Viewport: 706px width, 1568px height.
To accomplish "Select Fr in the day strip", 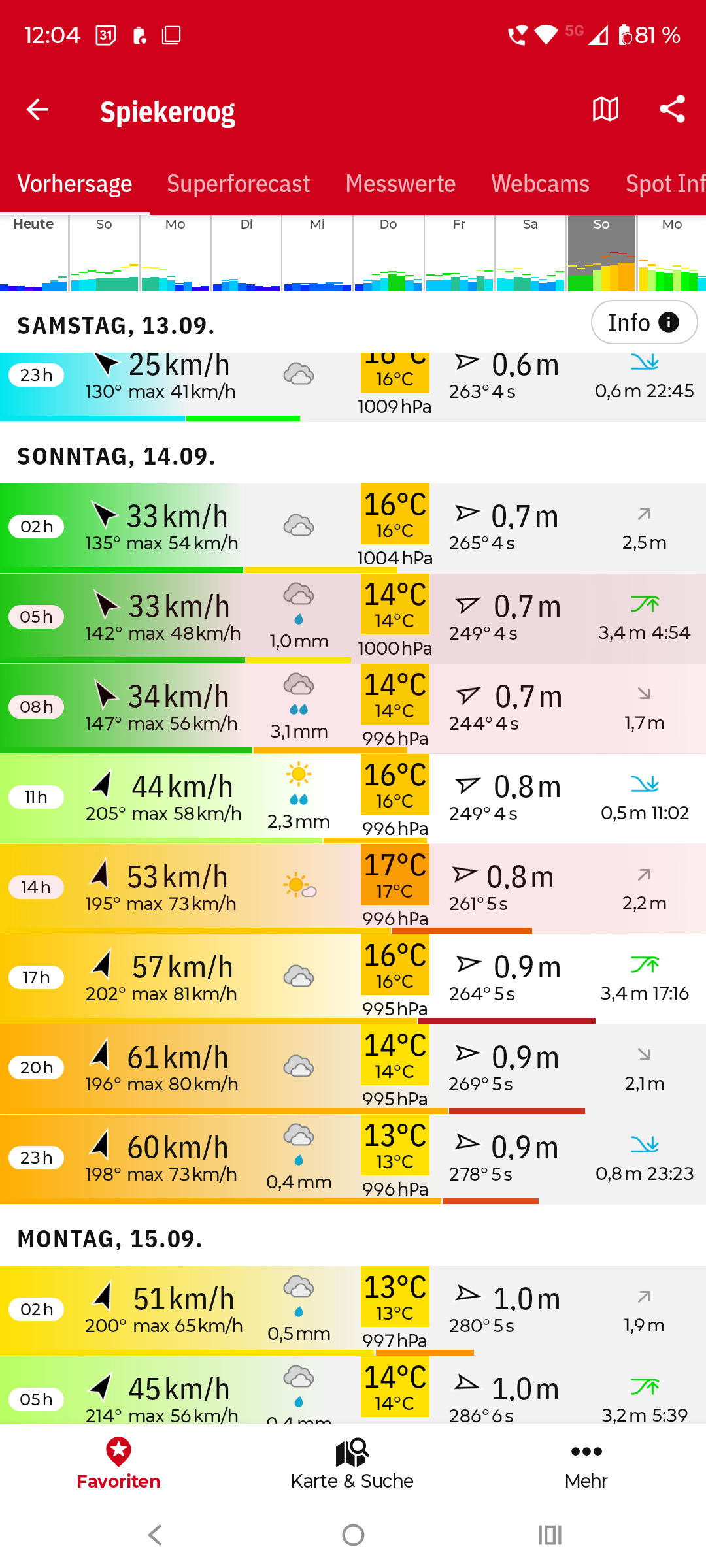I will tap(460, 253).
